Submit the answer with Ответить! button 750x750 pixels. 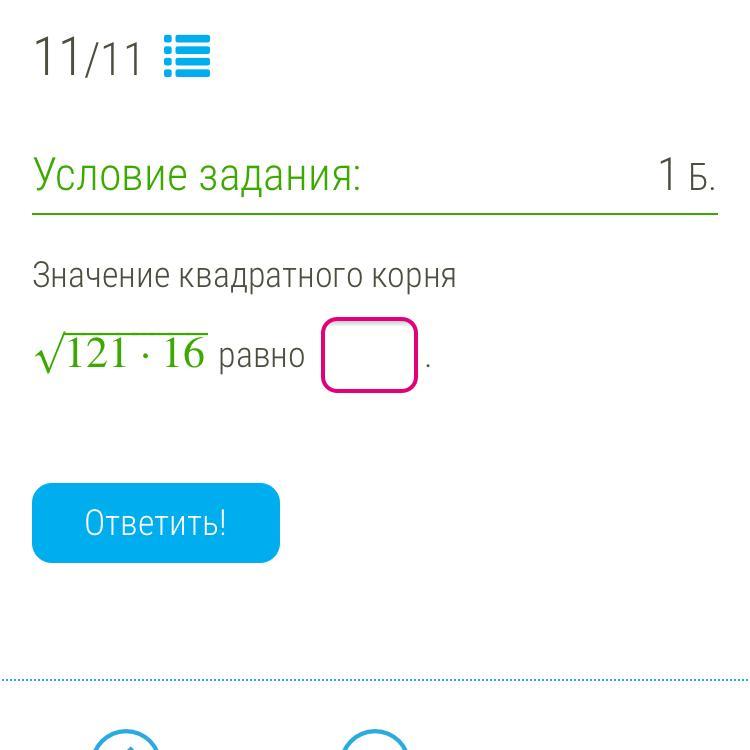(x=156, y=523)
